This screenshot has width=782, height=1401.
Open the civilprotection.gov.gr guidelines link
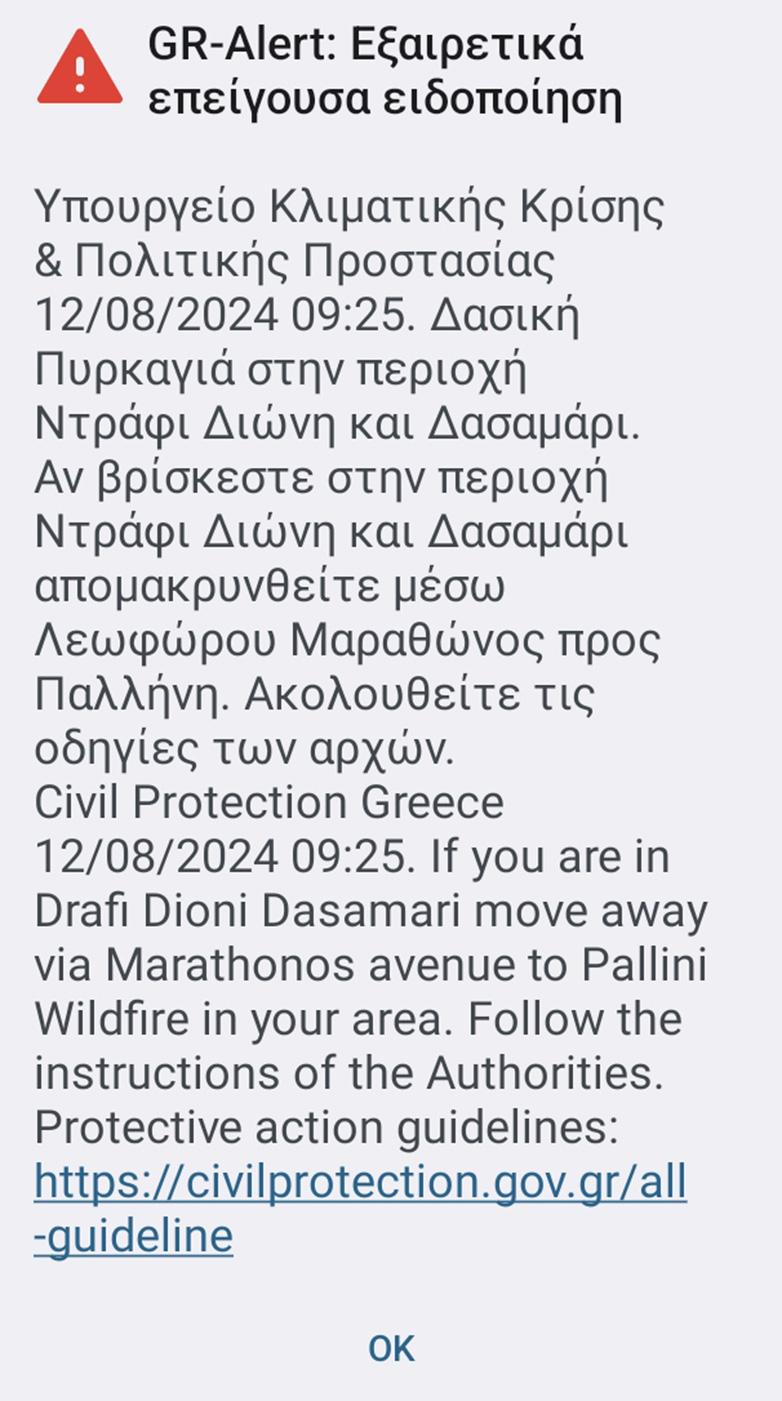(360, 1183)
